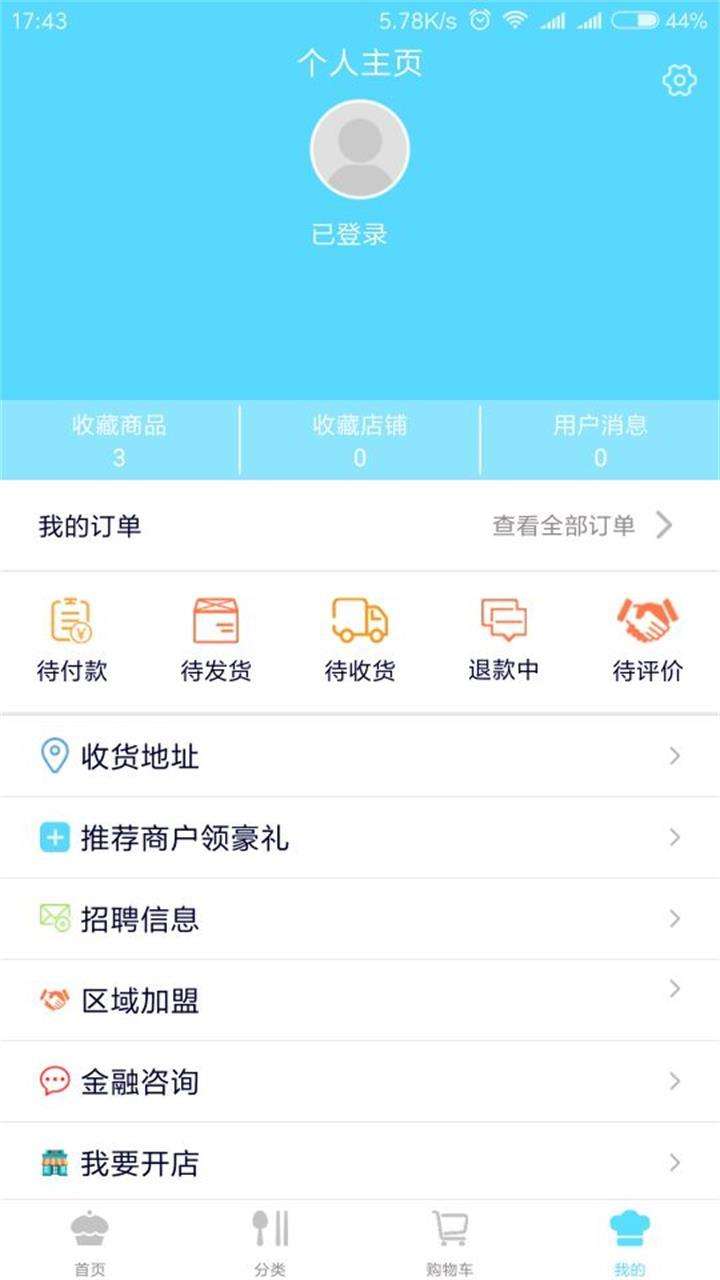The height and width of the screenshot is (1280, 720).
Task: Open the settings gear icon
Action: (679, 81)
